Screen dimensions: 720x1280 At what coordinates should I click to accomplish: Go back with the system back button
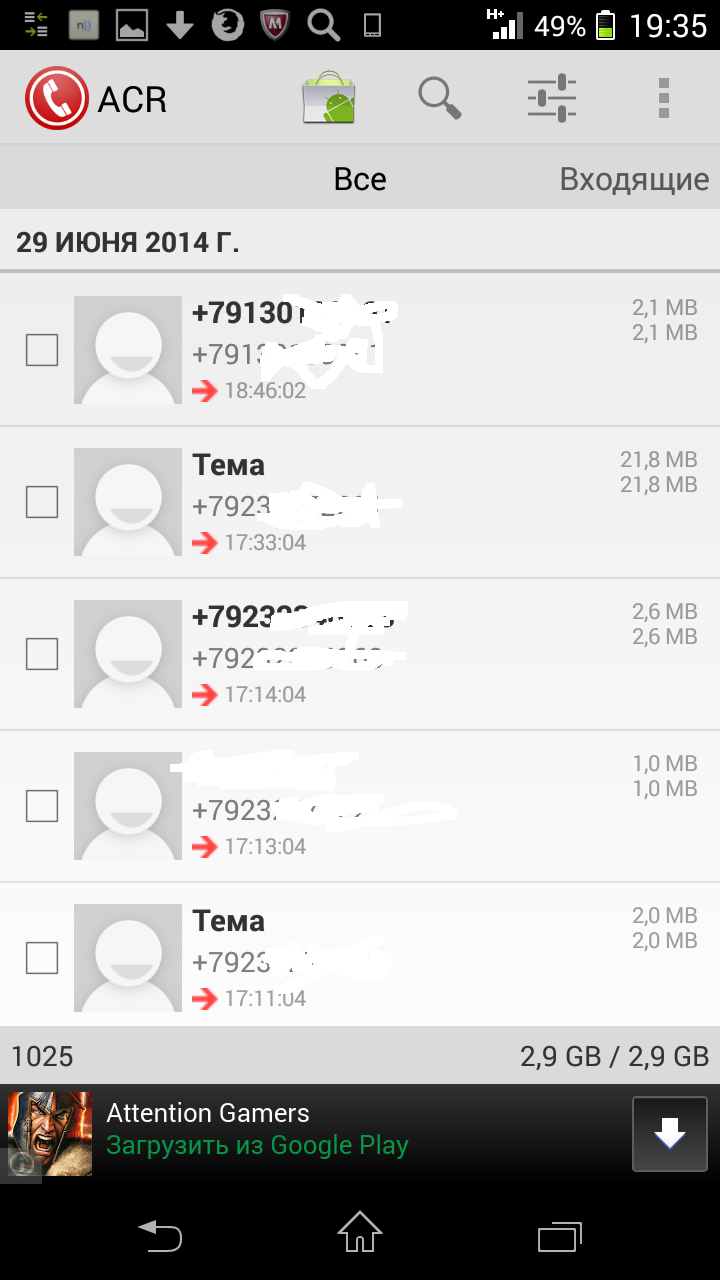tap(160, 1236)
